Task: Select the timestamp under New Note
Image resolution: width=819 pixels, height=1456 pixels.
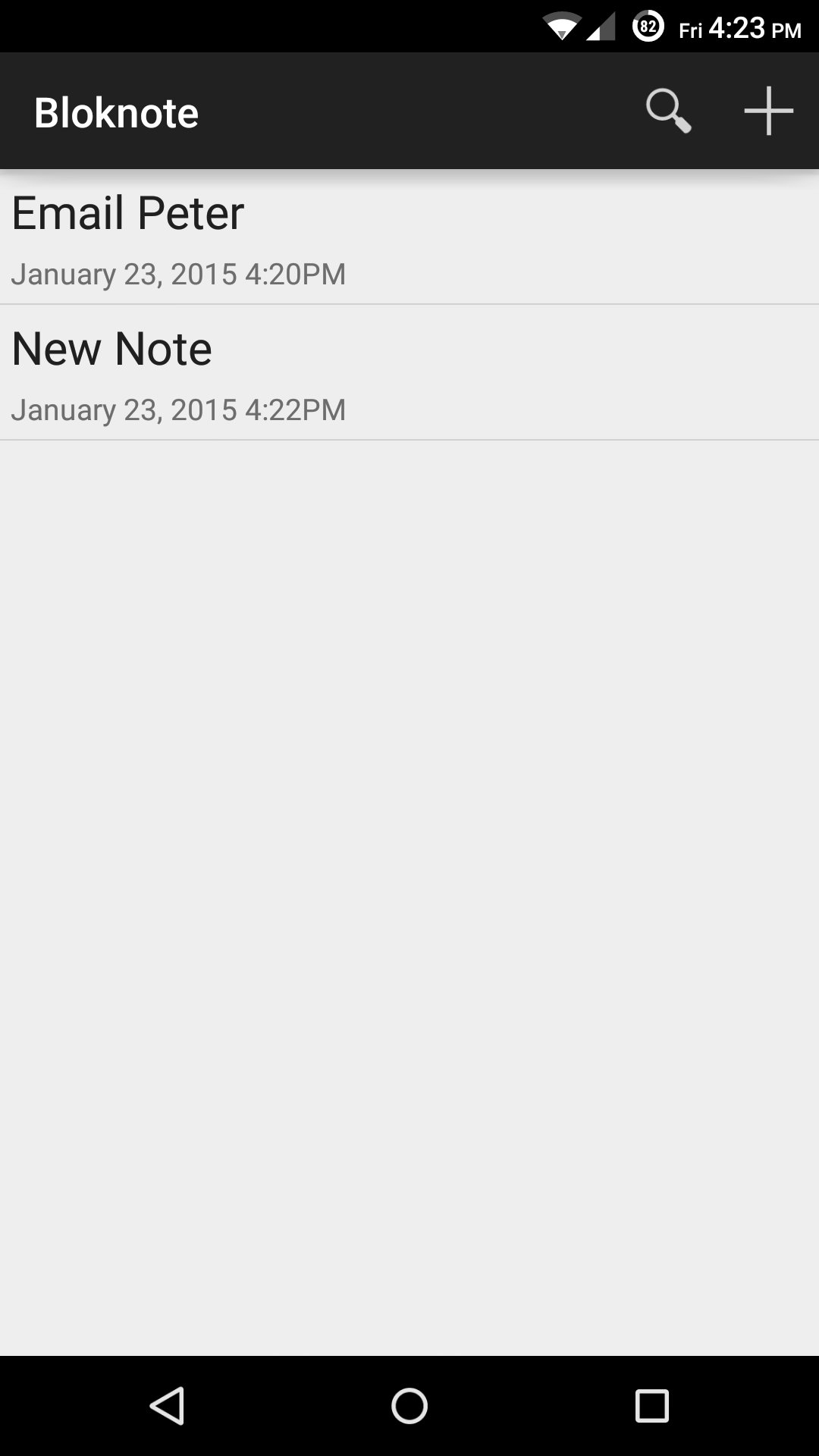Action: pos(178,409)
